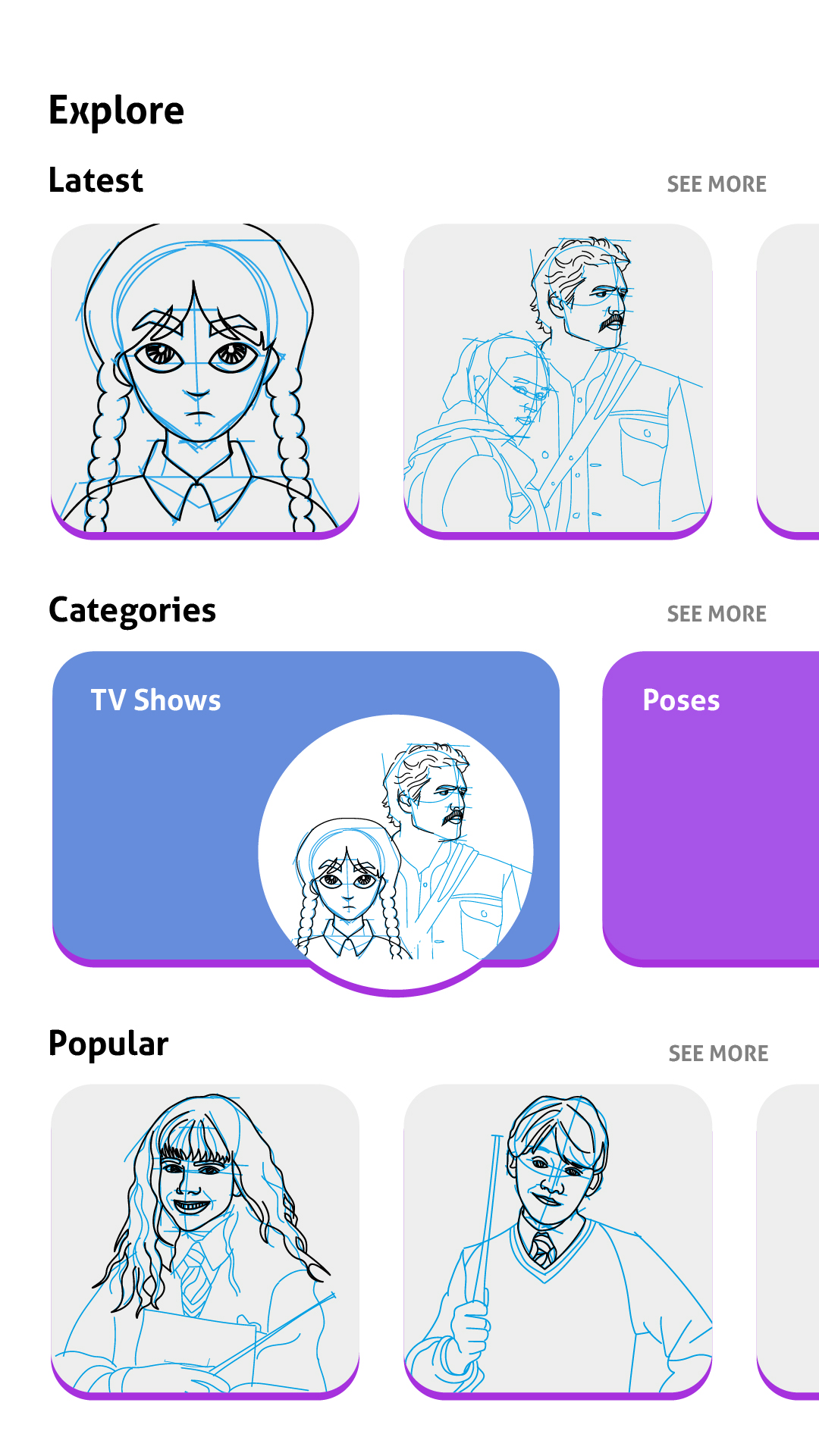The image size is (819, 1456).
Task: Open SEE MORE for the Popular section
Action: tap(716, 1054)
